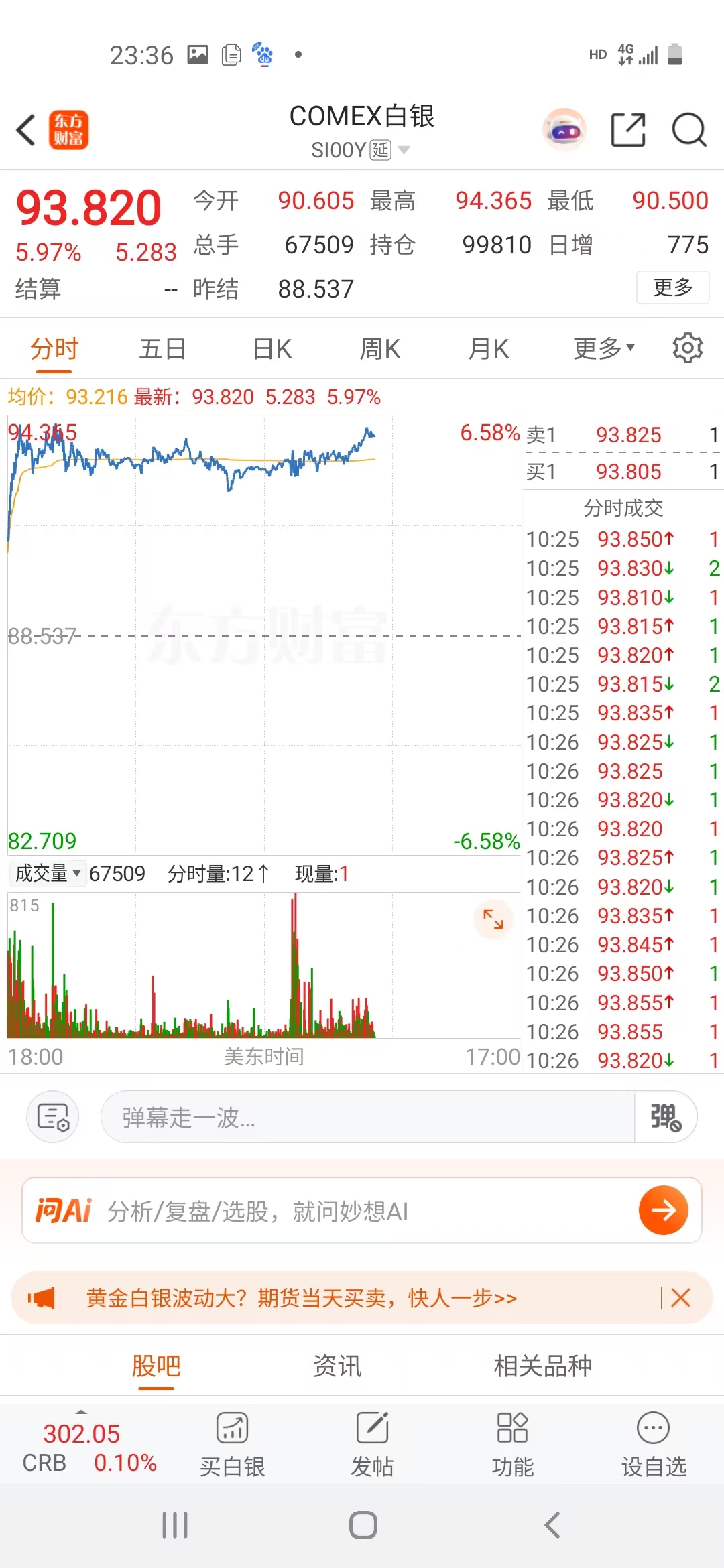Expand the SI00Y contract dropdown
This screenshot has width=724, height=1568.
point(403,150)
